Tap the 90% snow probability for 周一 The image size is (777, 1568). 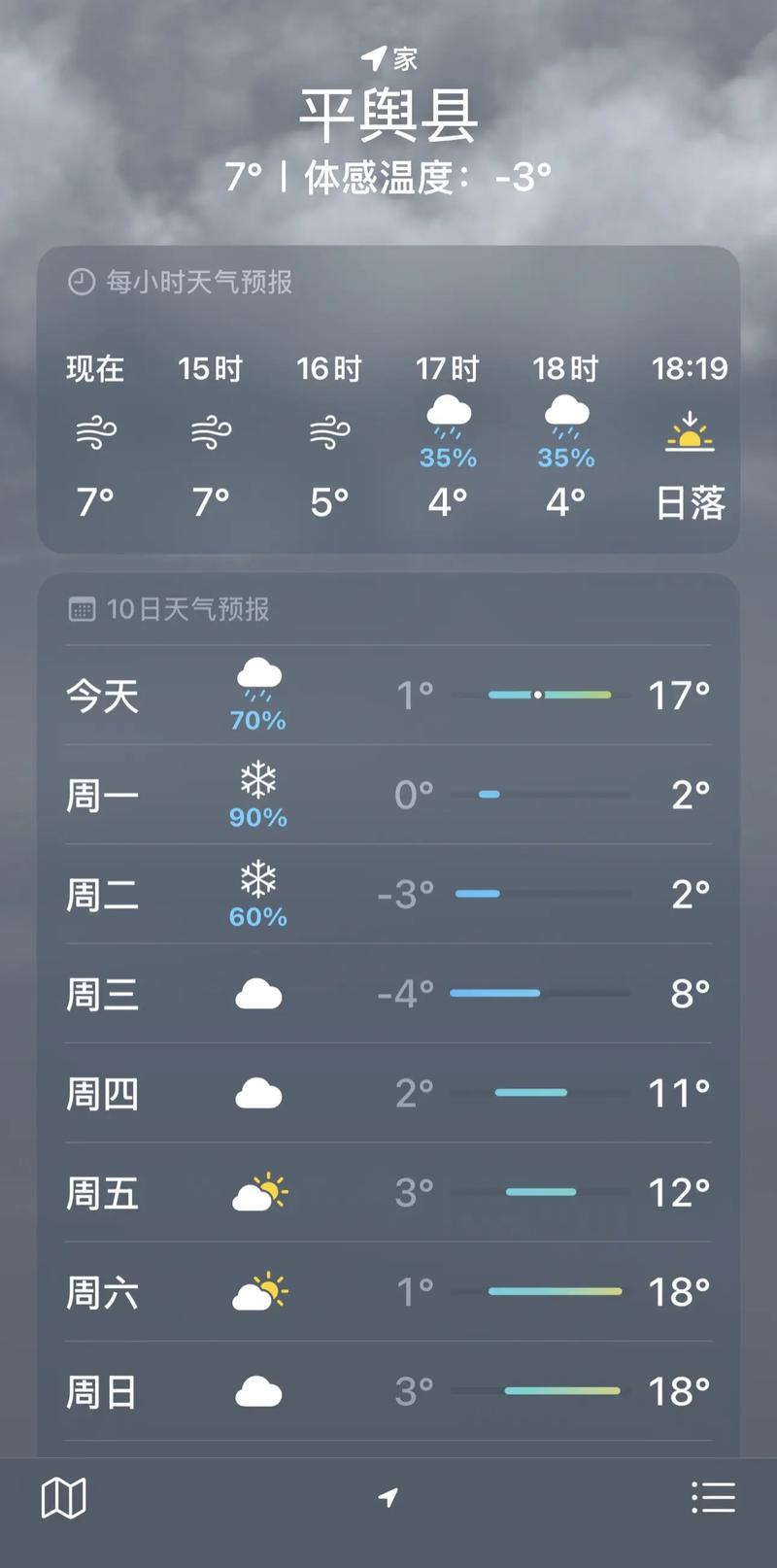click(x=257, y=818)
